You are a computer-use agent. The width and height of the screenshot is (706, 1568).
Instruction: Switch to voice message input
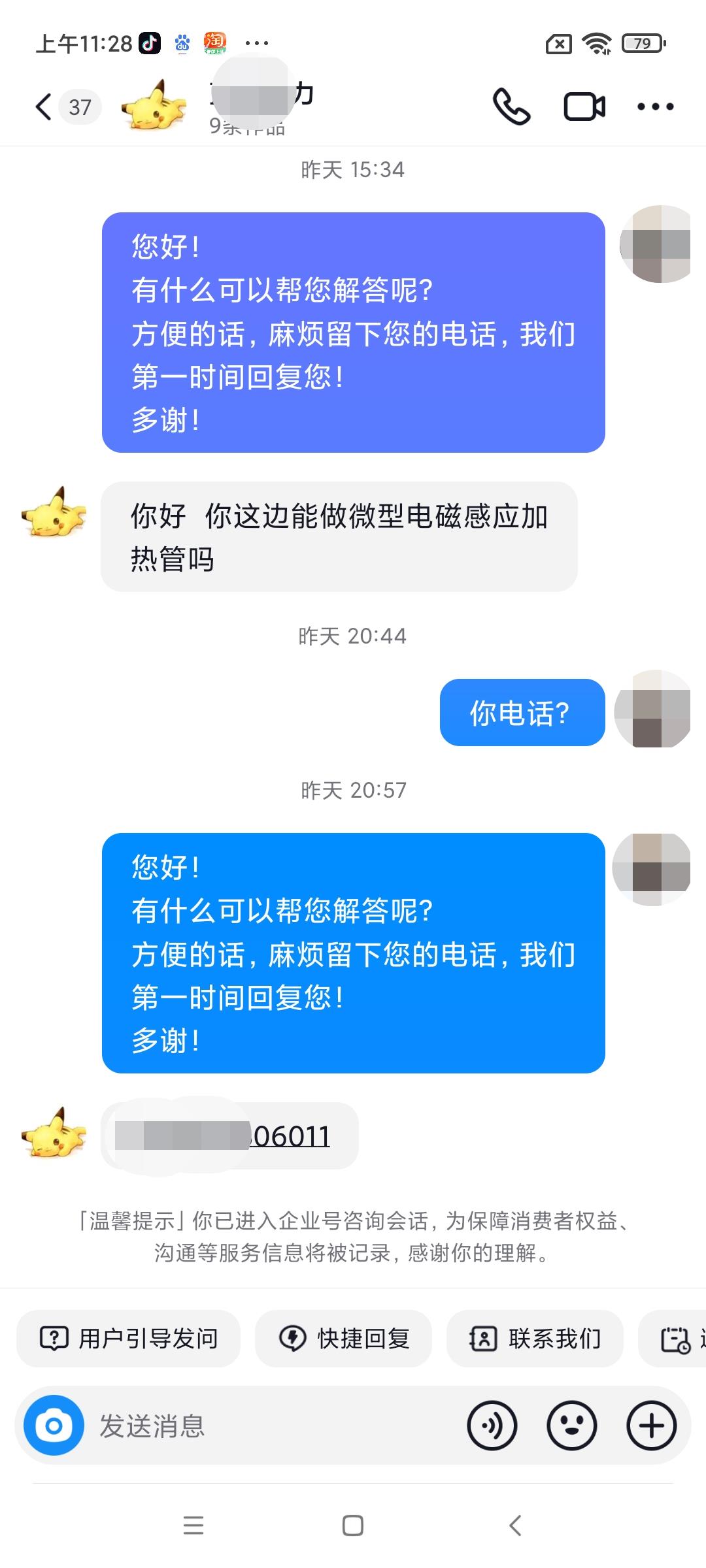(492, 1426)
